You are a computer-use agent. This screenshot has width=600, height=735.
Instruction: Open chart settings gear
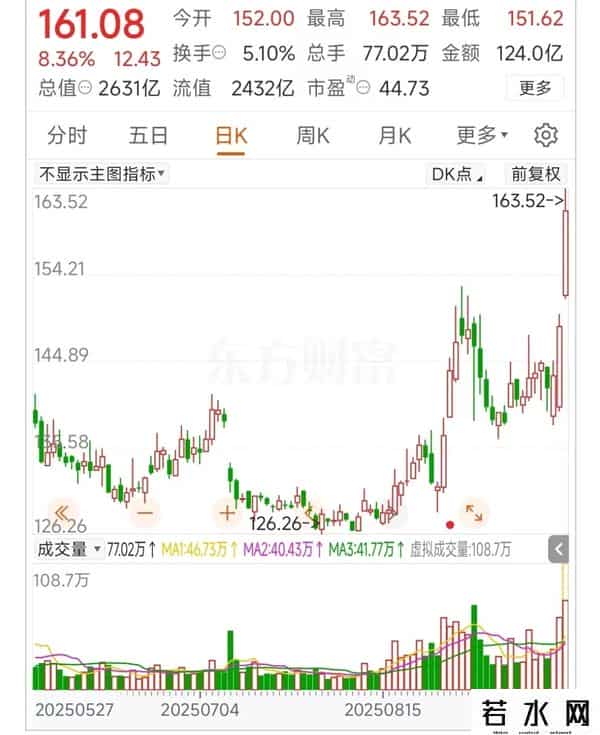tap(546, 136)
